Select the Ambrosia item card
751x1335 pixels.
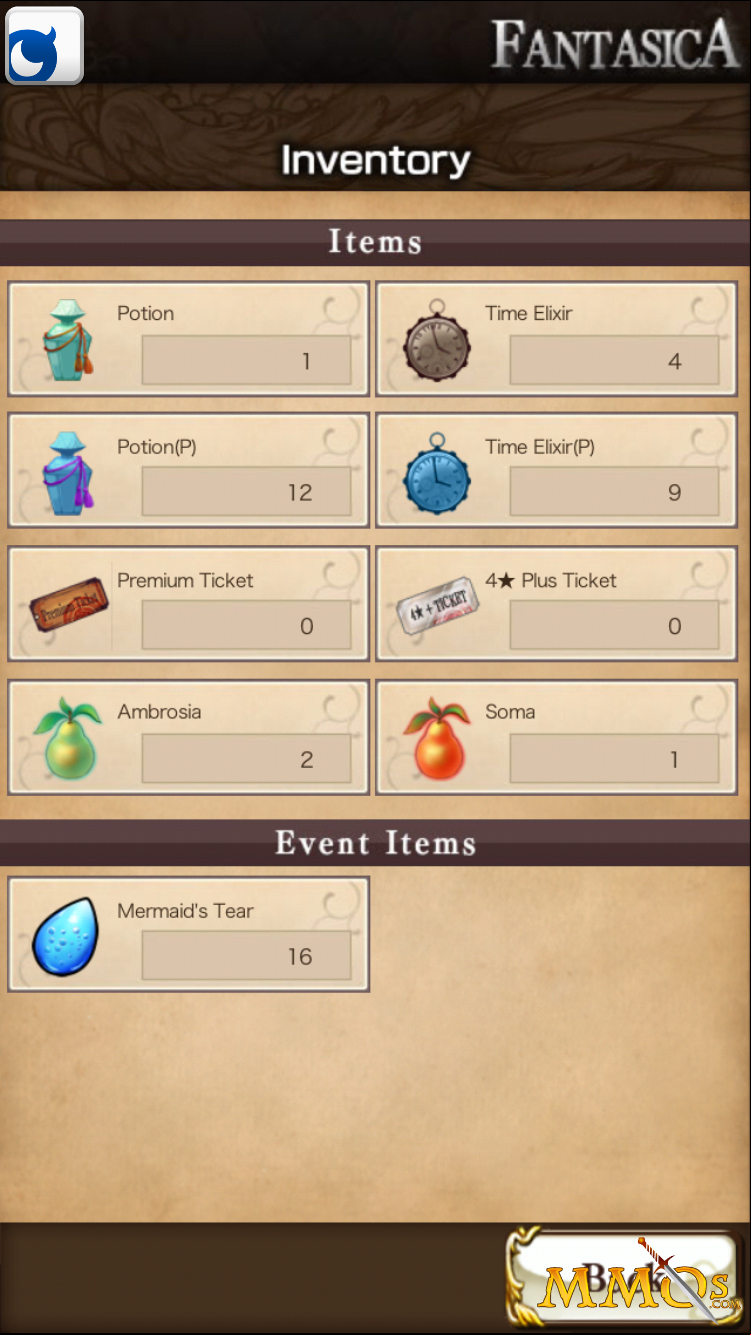pos(189,737)
